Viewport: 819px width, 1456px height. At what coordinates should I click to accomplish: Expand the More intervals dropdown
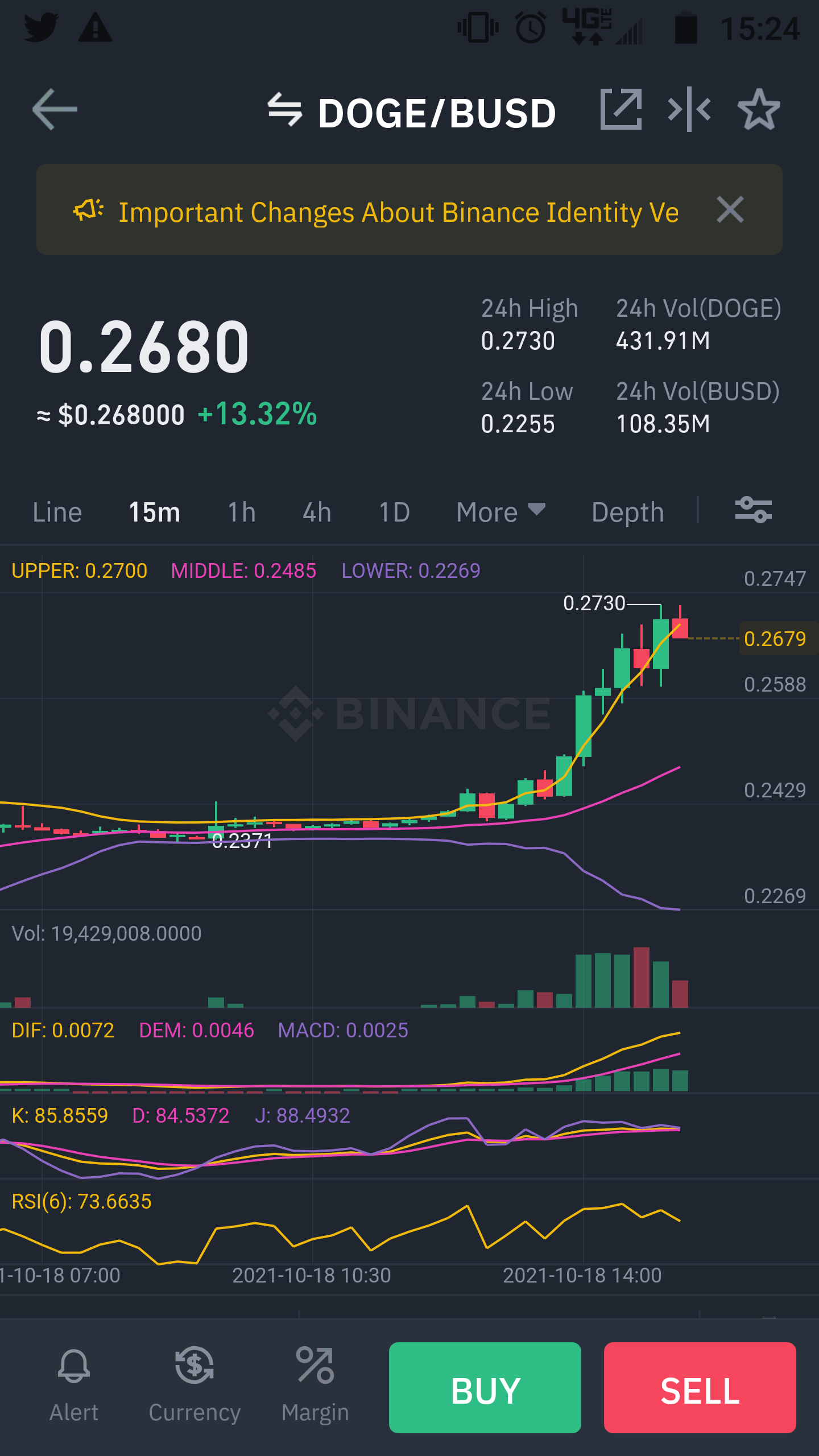click(501, 512)
